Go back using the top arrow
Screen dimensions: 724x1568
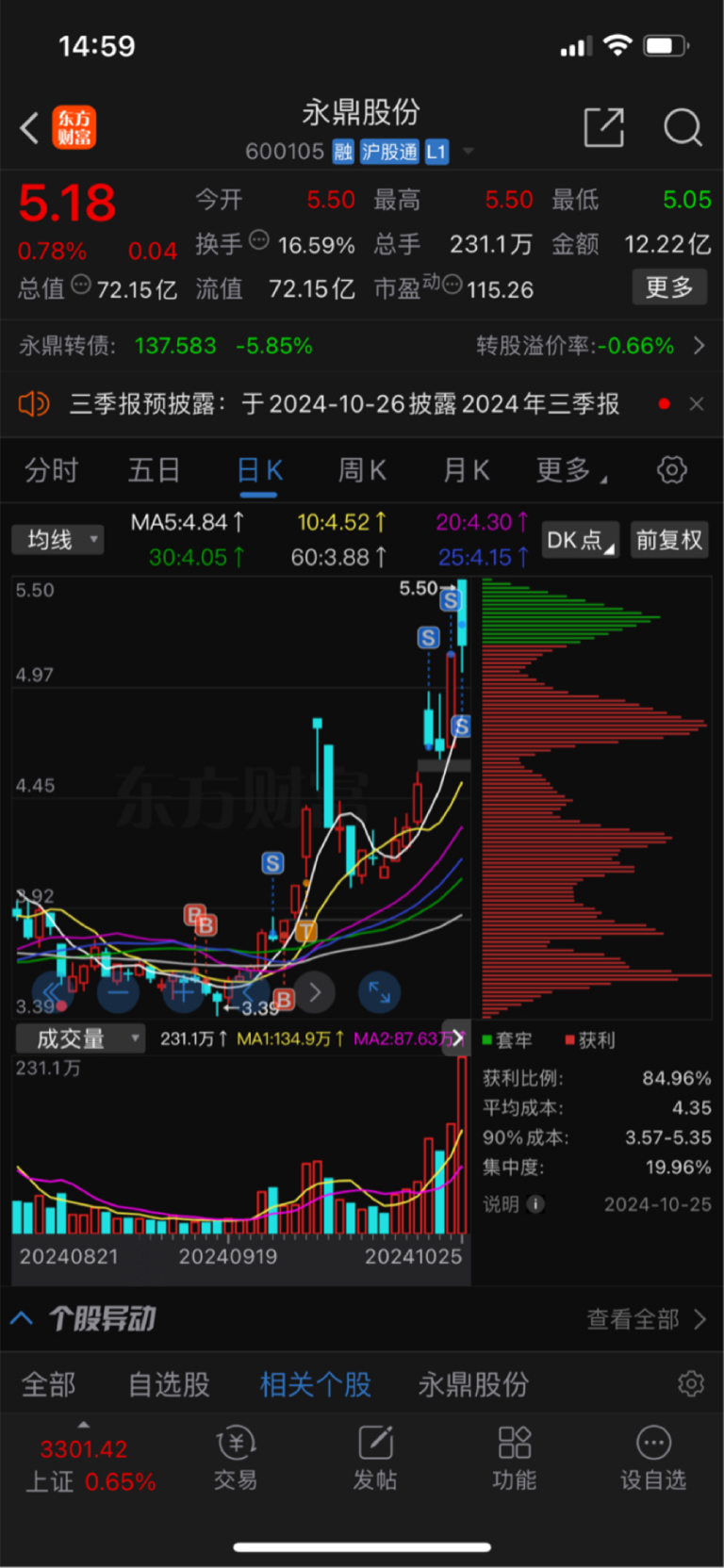(30, 128)
